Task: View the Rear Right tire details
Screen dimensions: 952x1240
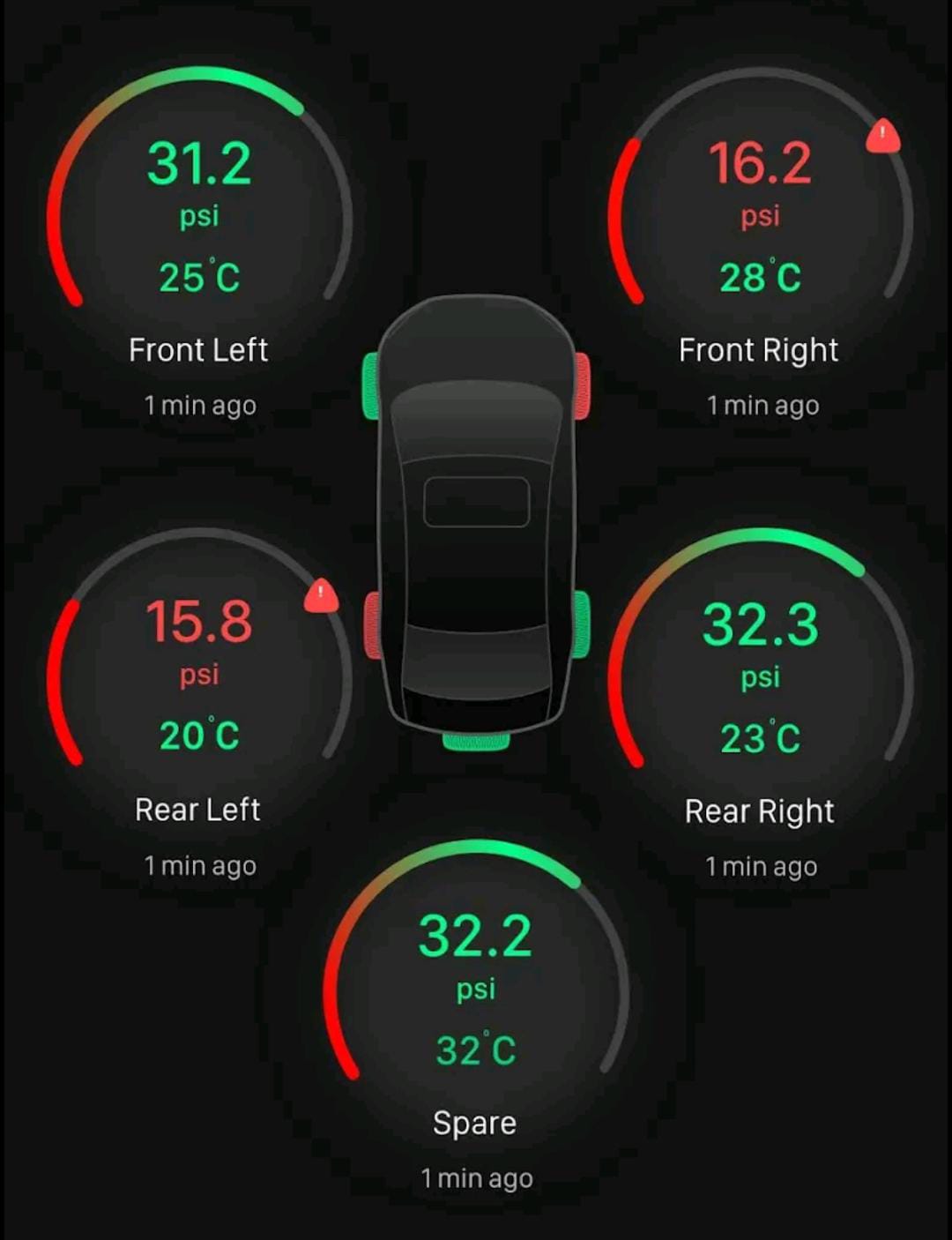Action: click(760, 679)
